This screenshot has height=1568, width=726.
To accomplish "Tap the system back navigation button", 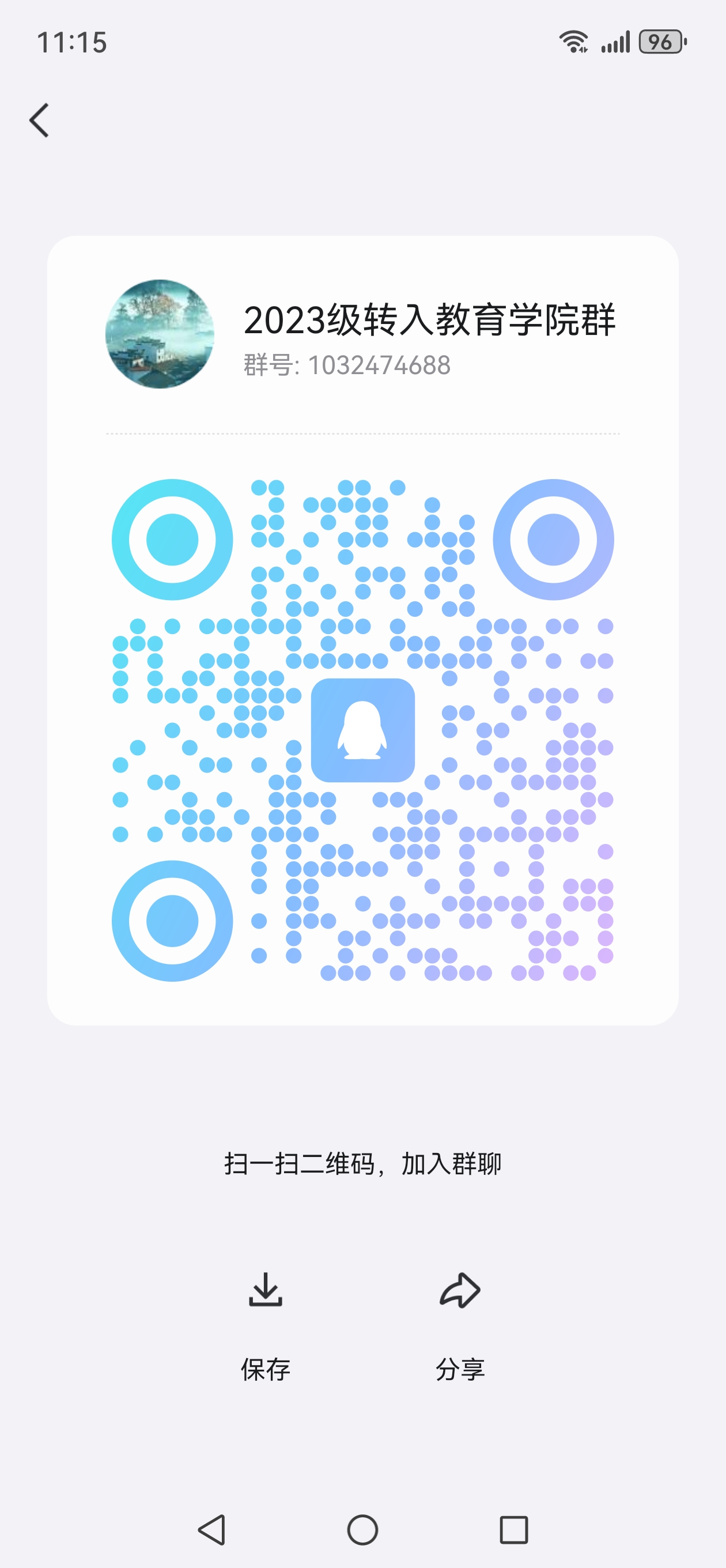I will 213,1529.
